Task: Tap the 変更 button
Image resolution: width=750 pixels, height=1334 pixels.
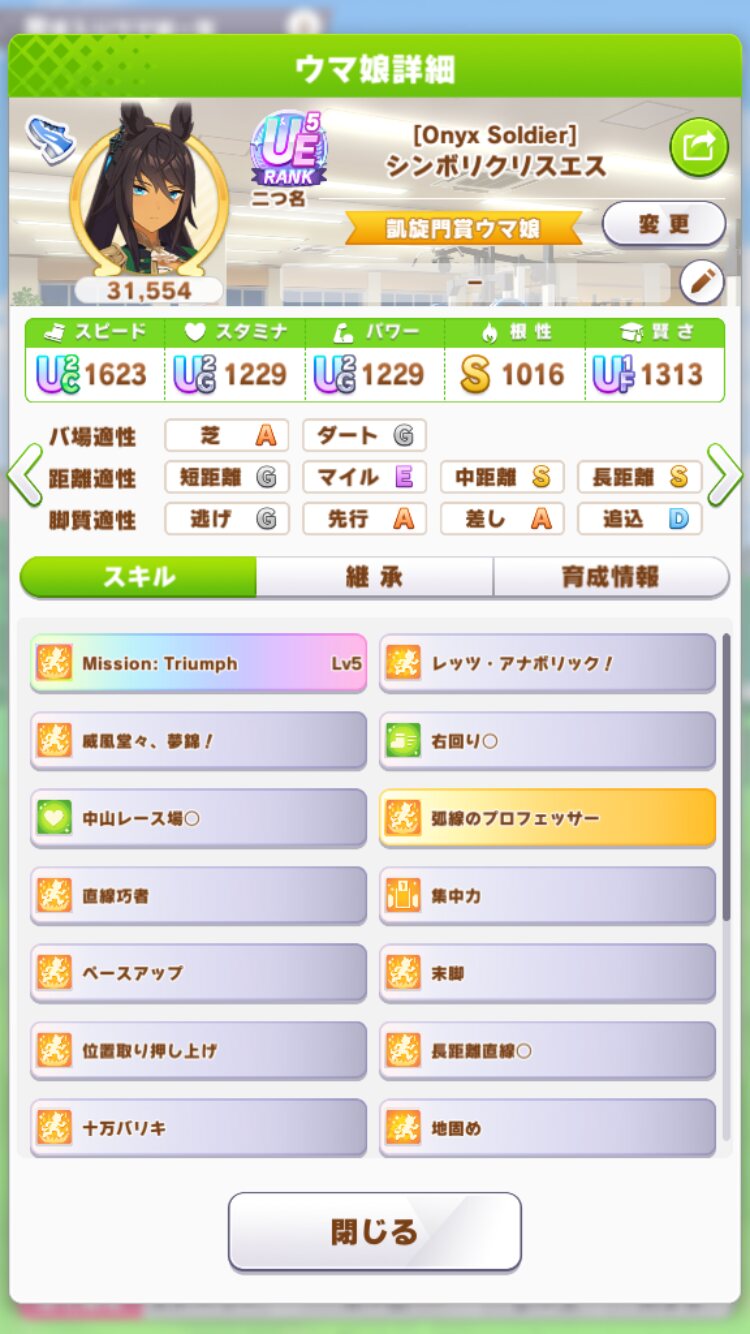Action: 663,224
